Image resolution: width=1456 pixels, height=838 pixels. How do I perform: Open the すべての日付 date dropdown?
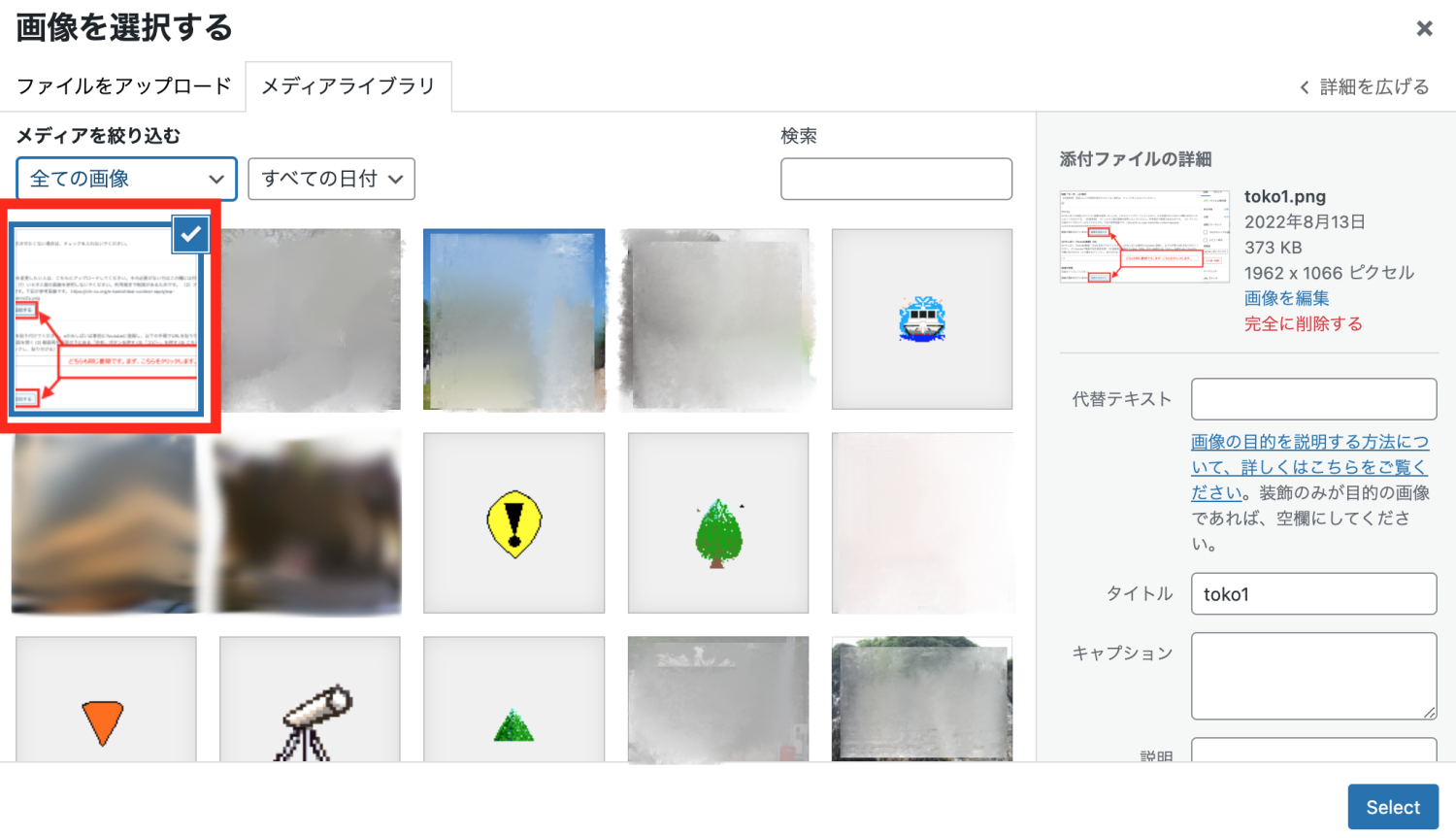[x=331, y=179]
